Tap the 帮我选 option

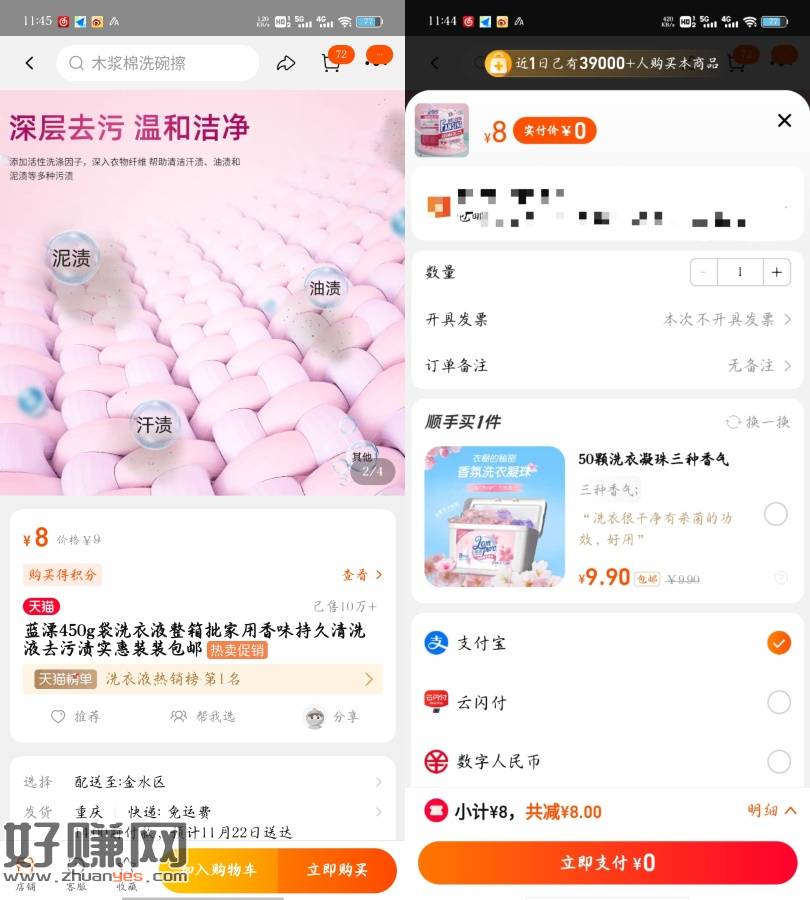[x=202, y=716]
